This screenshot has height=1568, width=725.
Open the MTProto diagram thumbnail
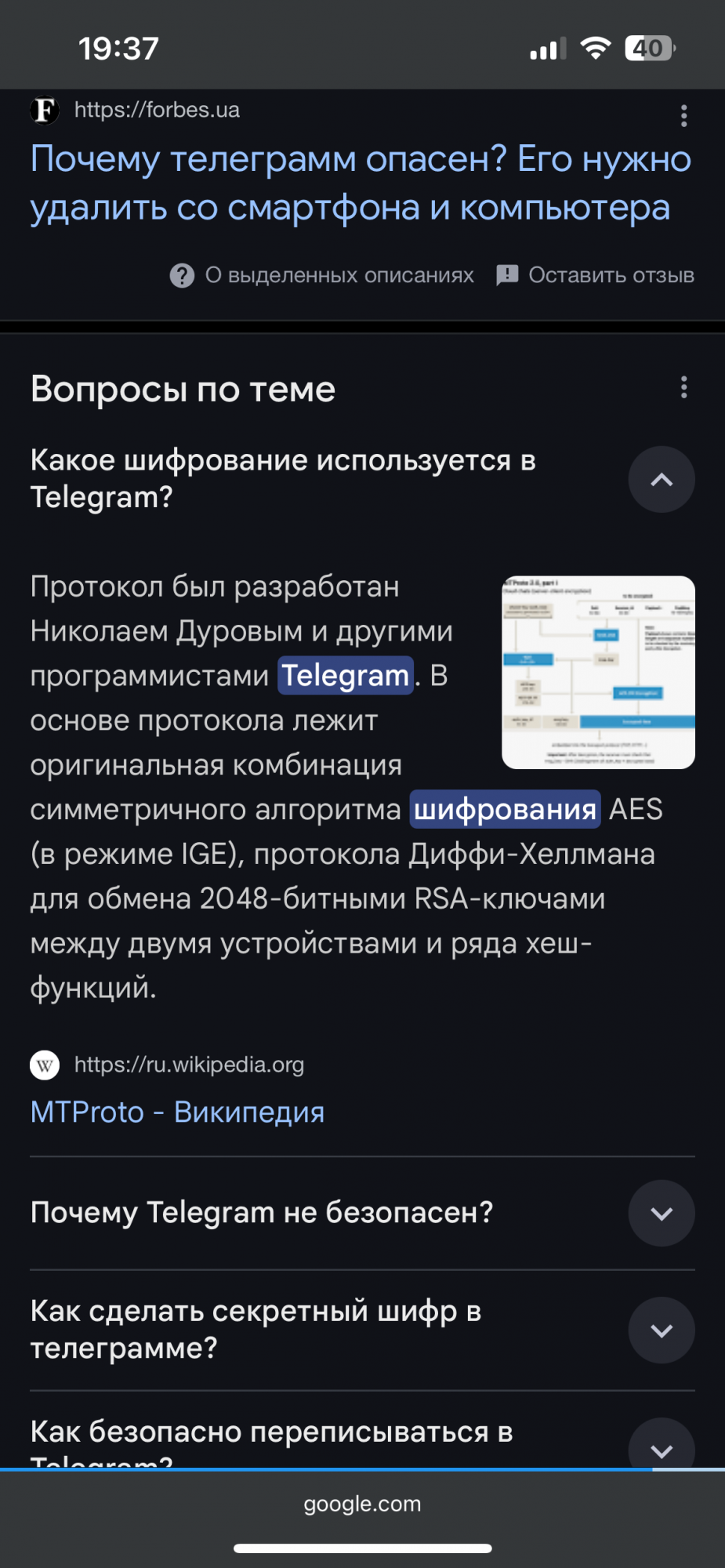pyautogui.click(x=598, y=673)
